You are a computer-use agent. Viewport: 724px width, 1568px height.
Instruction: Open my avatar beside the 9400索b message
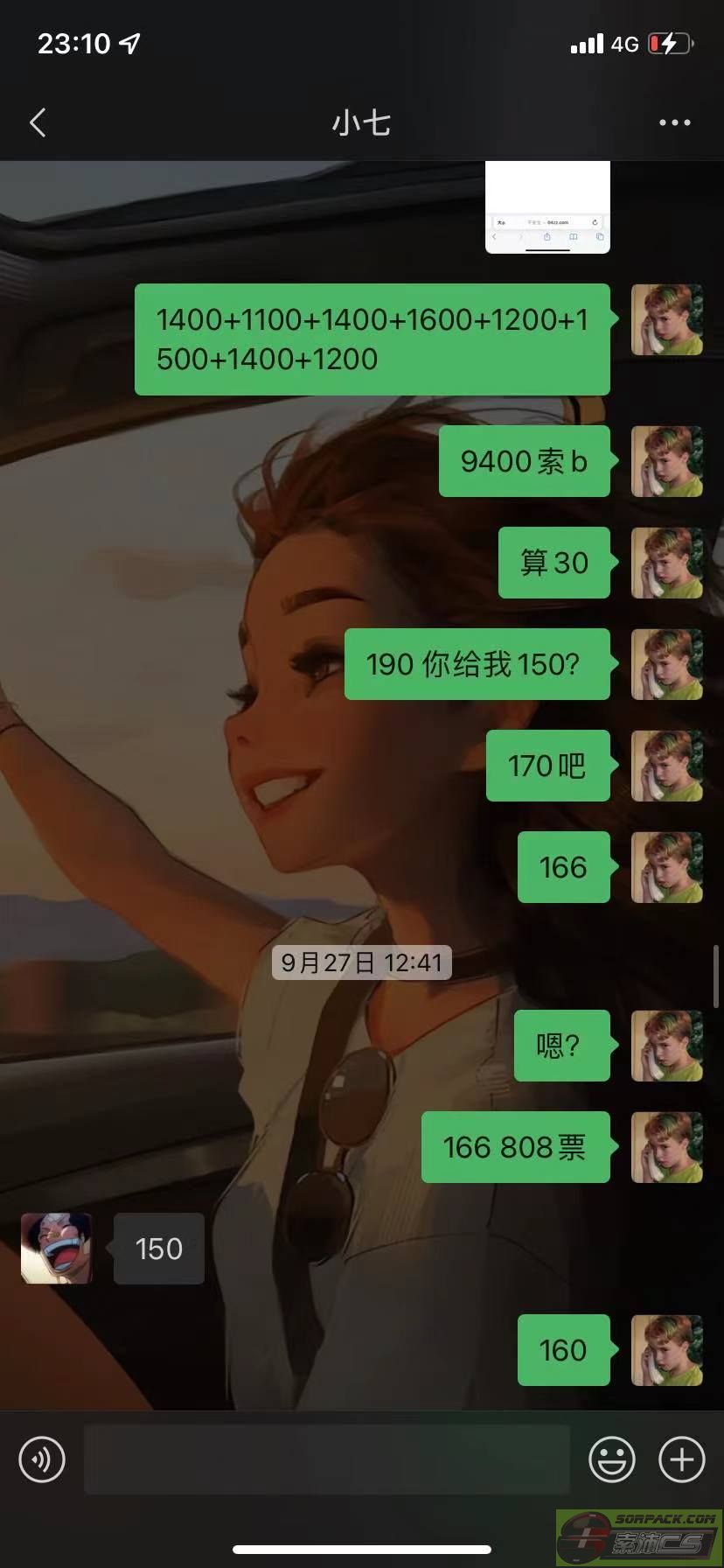[666, 461]
